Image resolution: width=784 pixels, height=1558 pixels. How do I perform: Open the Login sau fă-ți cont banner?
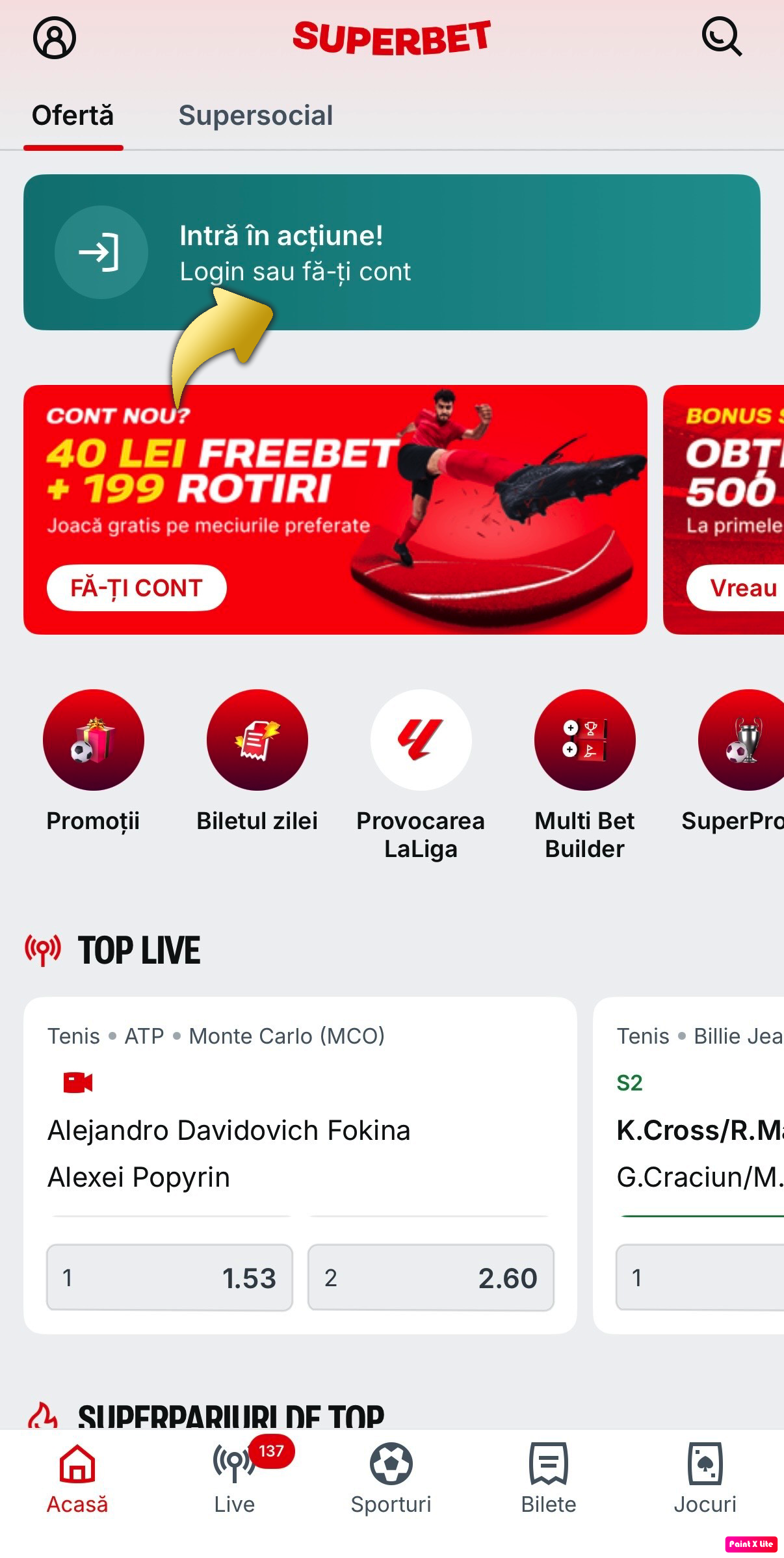[x=391, y=252]
